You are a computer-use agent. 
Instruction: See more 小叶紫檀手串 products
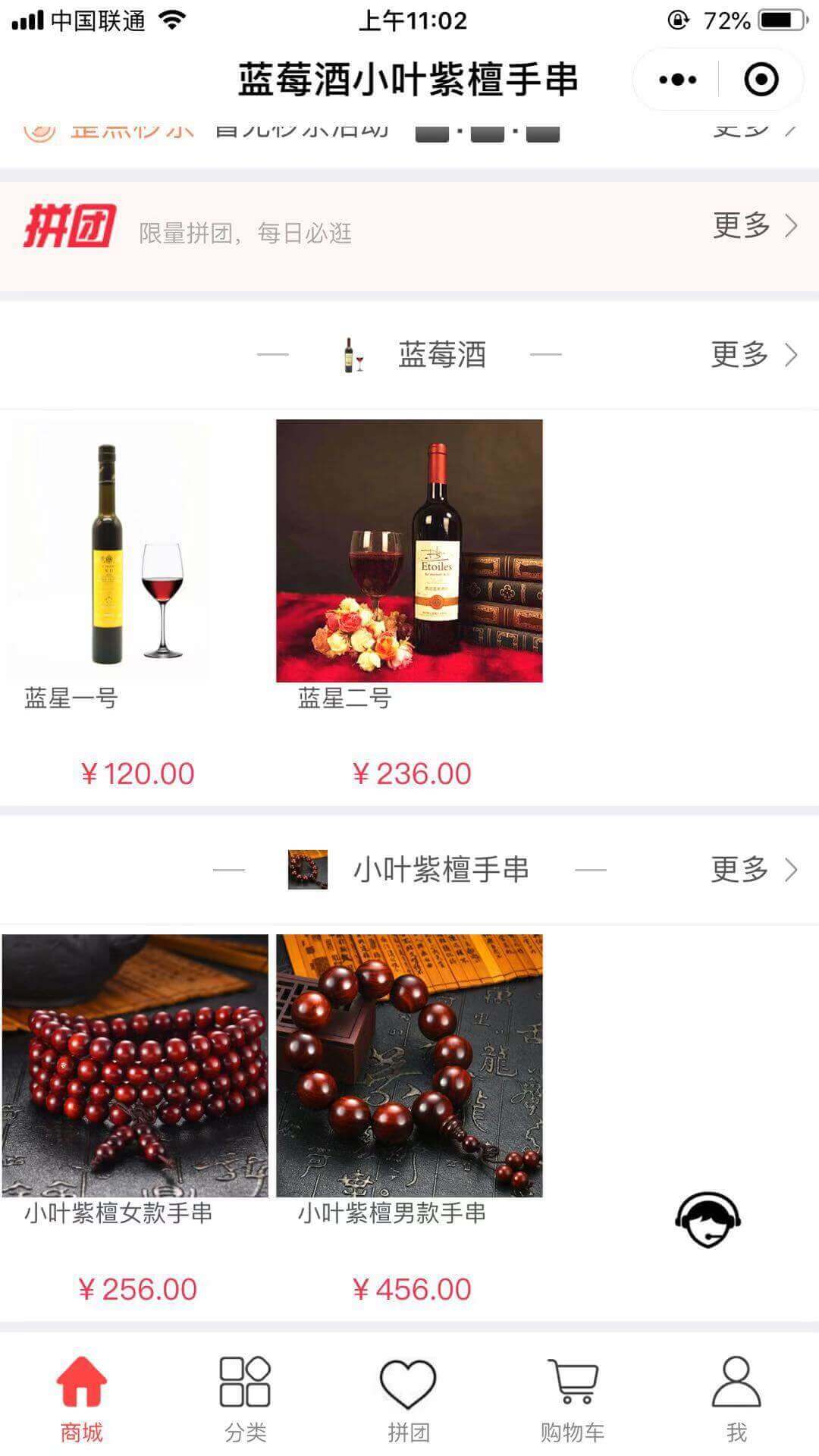click(x=755, y=870)
